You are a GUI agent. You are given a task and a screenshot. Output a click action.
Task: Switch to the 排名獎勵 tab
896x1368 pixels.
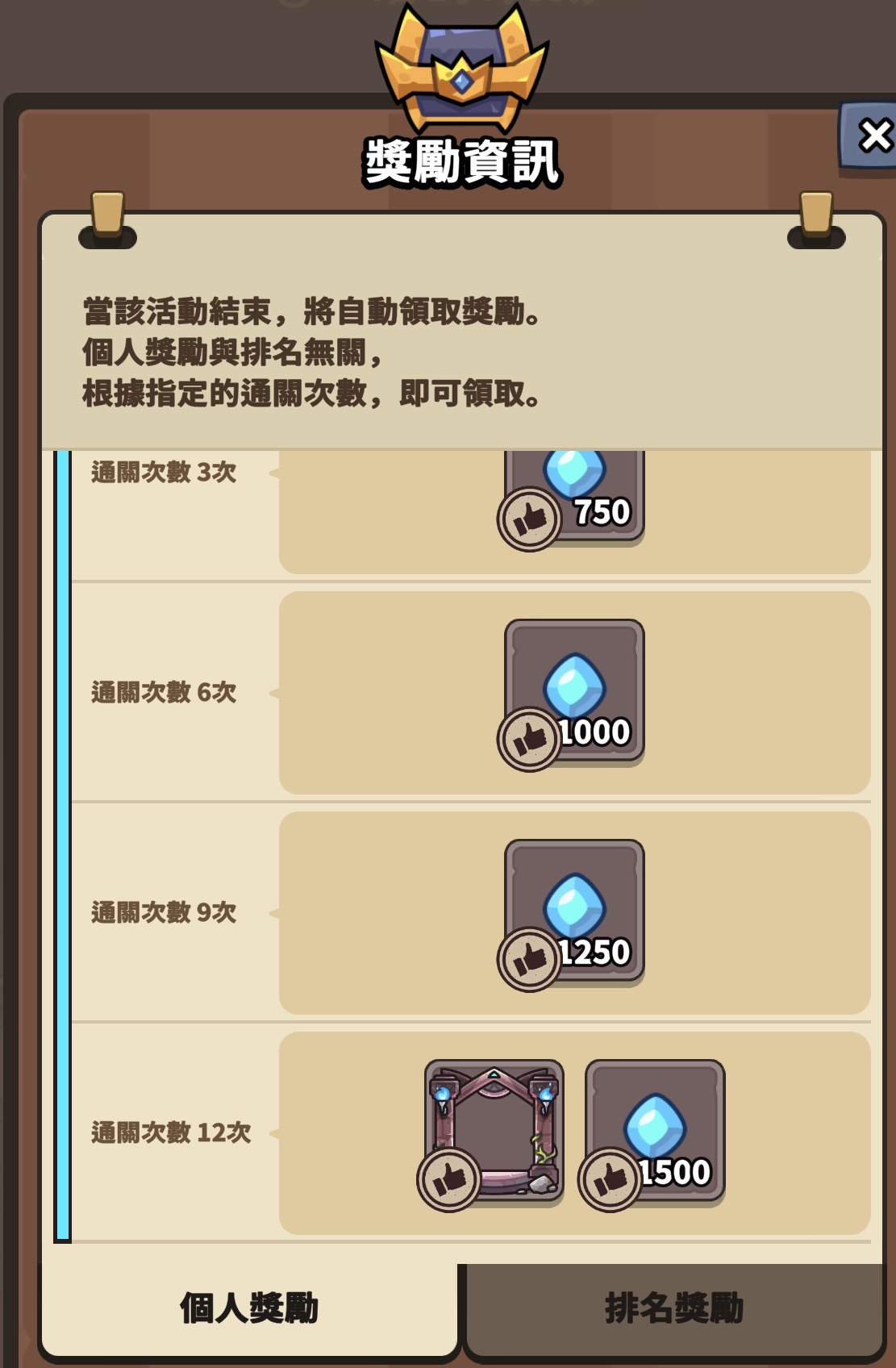[x=674, y=1308]
